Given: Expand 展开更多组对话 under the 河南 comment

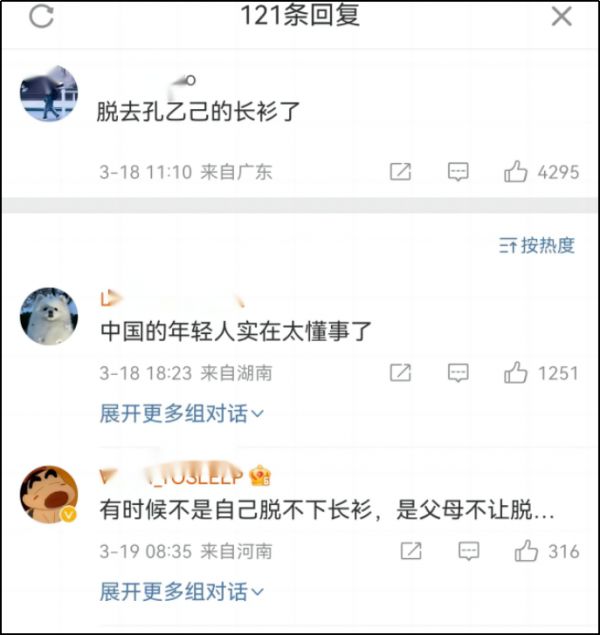Looking at the screenshot, I should tap(182, 592).
